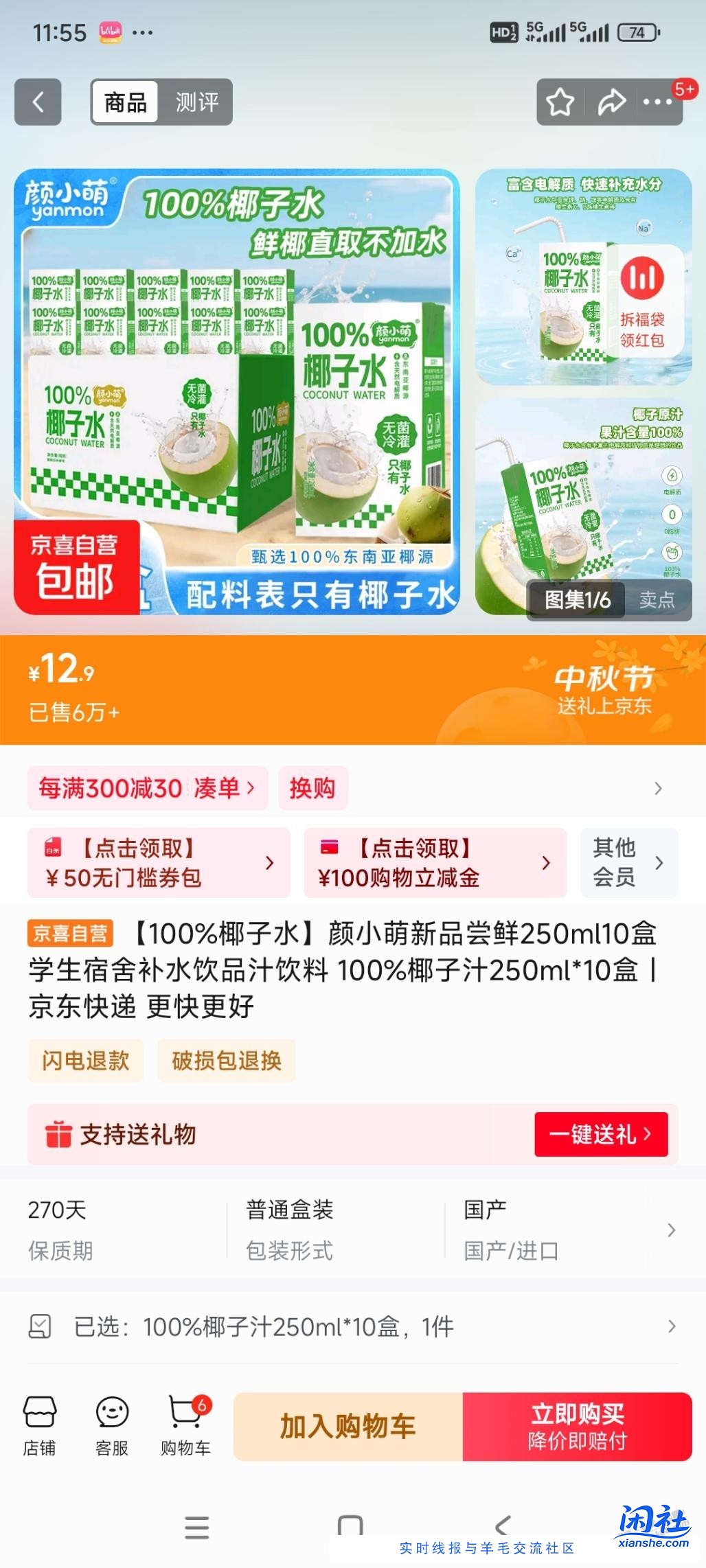Open the three-dot overflow menu
The height and width of the screenshot is (1568, 706).
(x=657, y=102)
